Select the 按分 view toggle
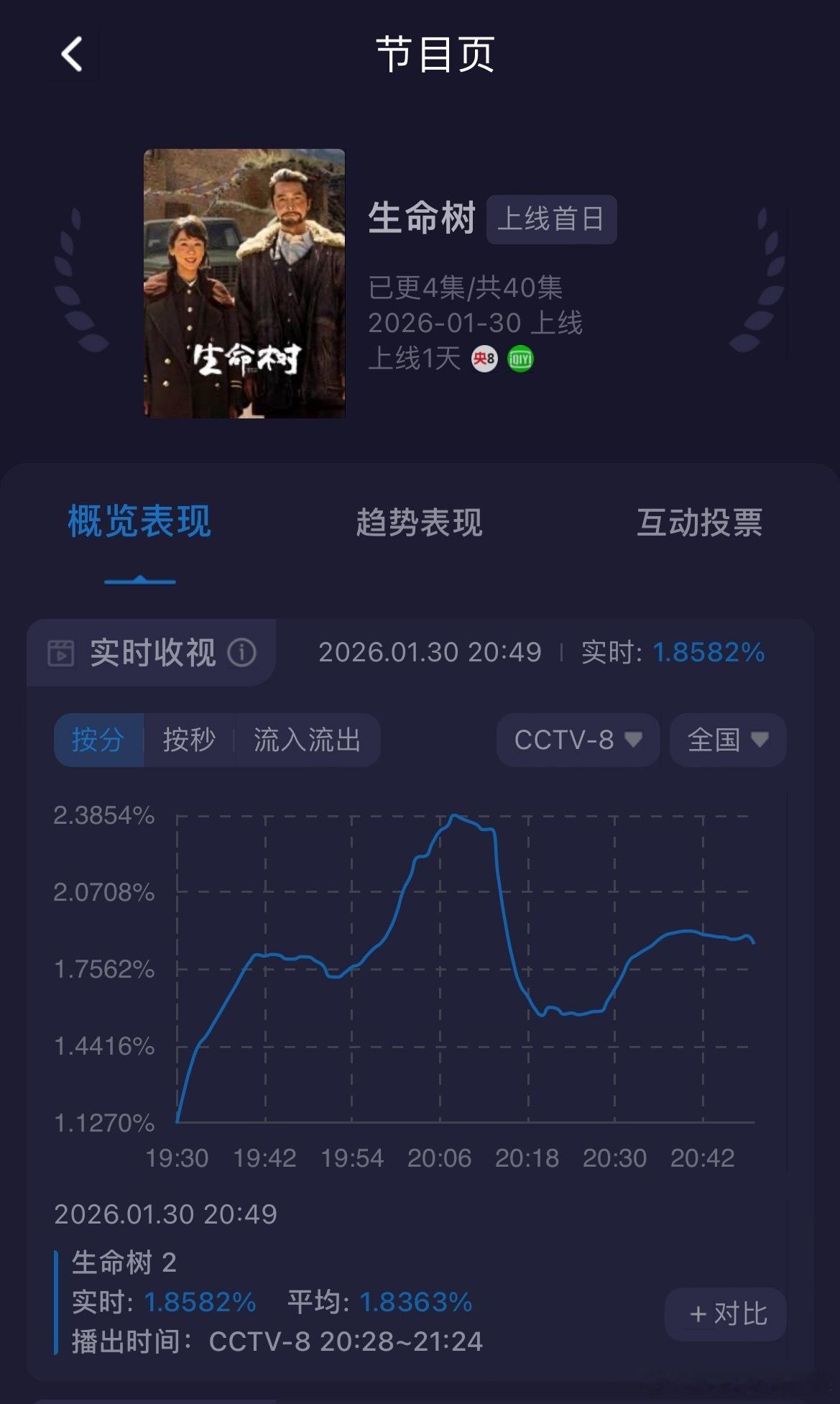The height and width of the screenshot is (1404, 840). click(x=99, y=740)
